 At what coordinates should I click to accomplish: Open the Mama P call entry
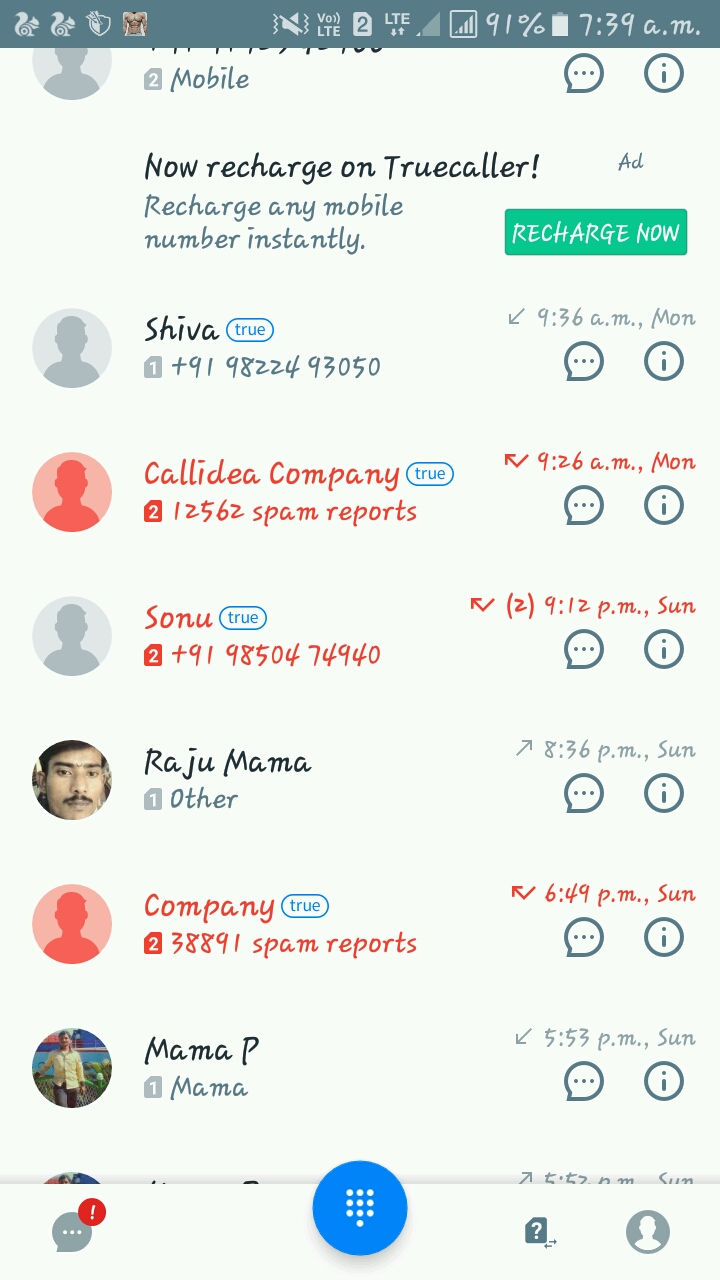[300, 1067]
